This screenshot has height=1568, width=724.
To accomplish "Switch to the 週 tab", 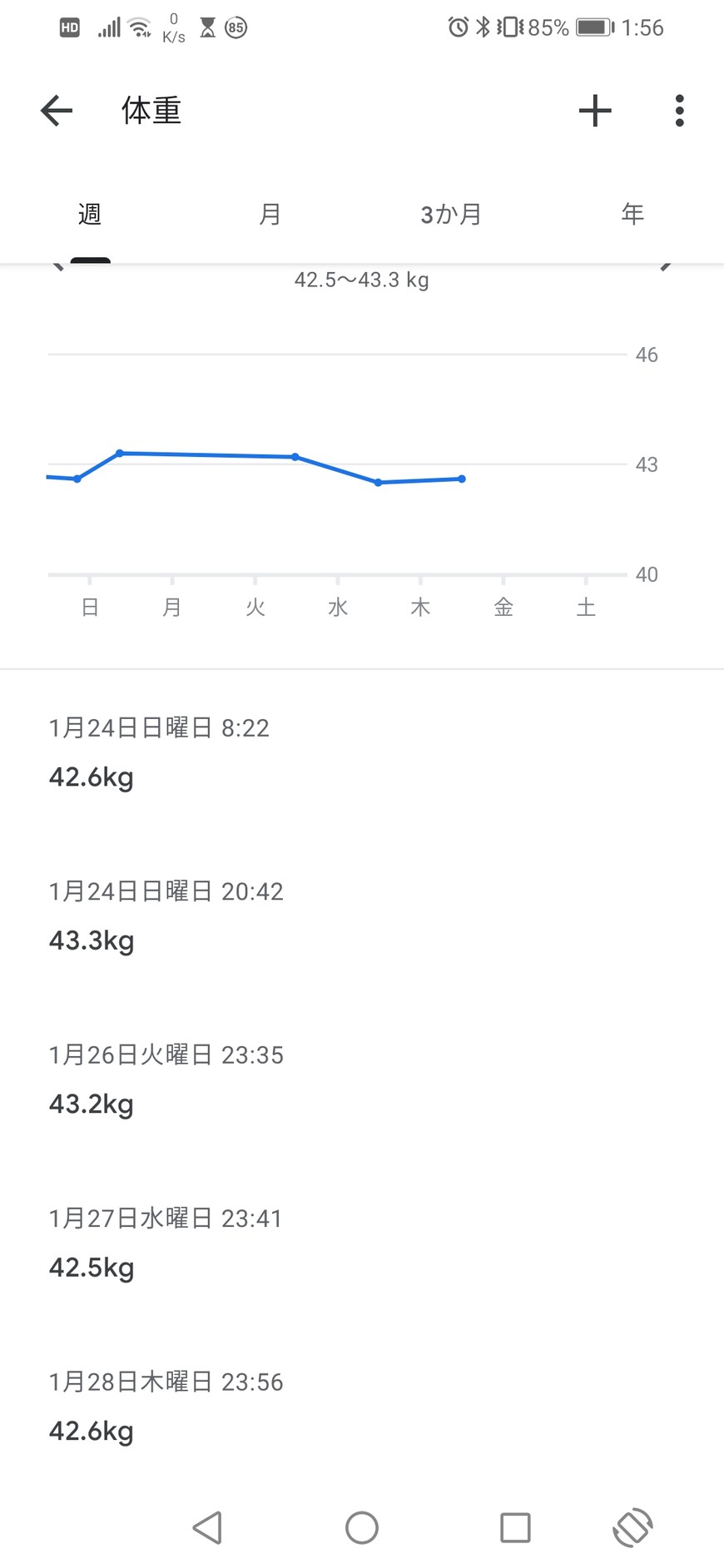I will point(90,215).
